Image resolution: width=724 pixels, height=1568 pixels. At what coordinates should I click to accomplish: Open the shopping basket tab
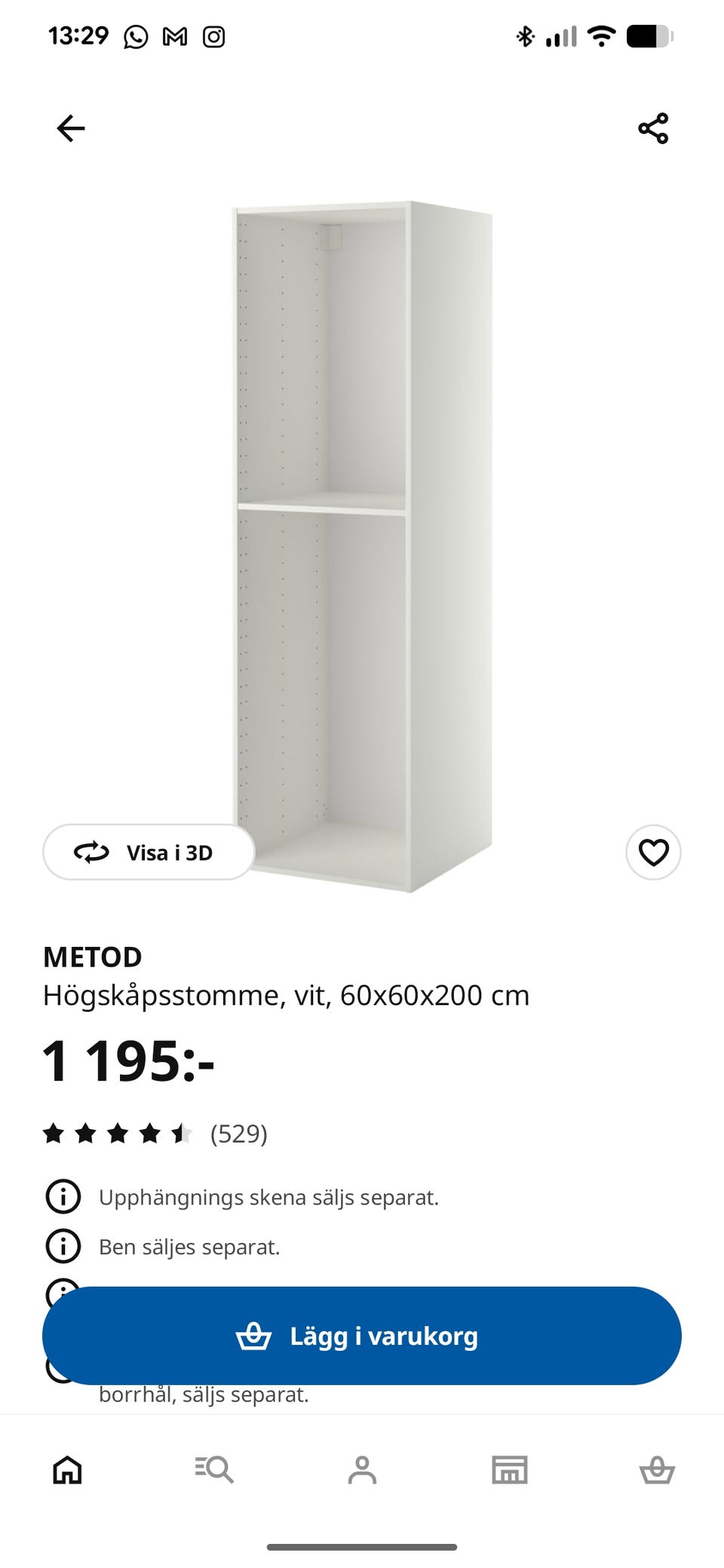coord(657,1470)
